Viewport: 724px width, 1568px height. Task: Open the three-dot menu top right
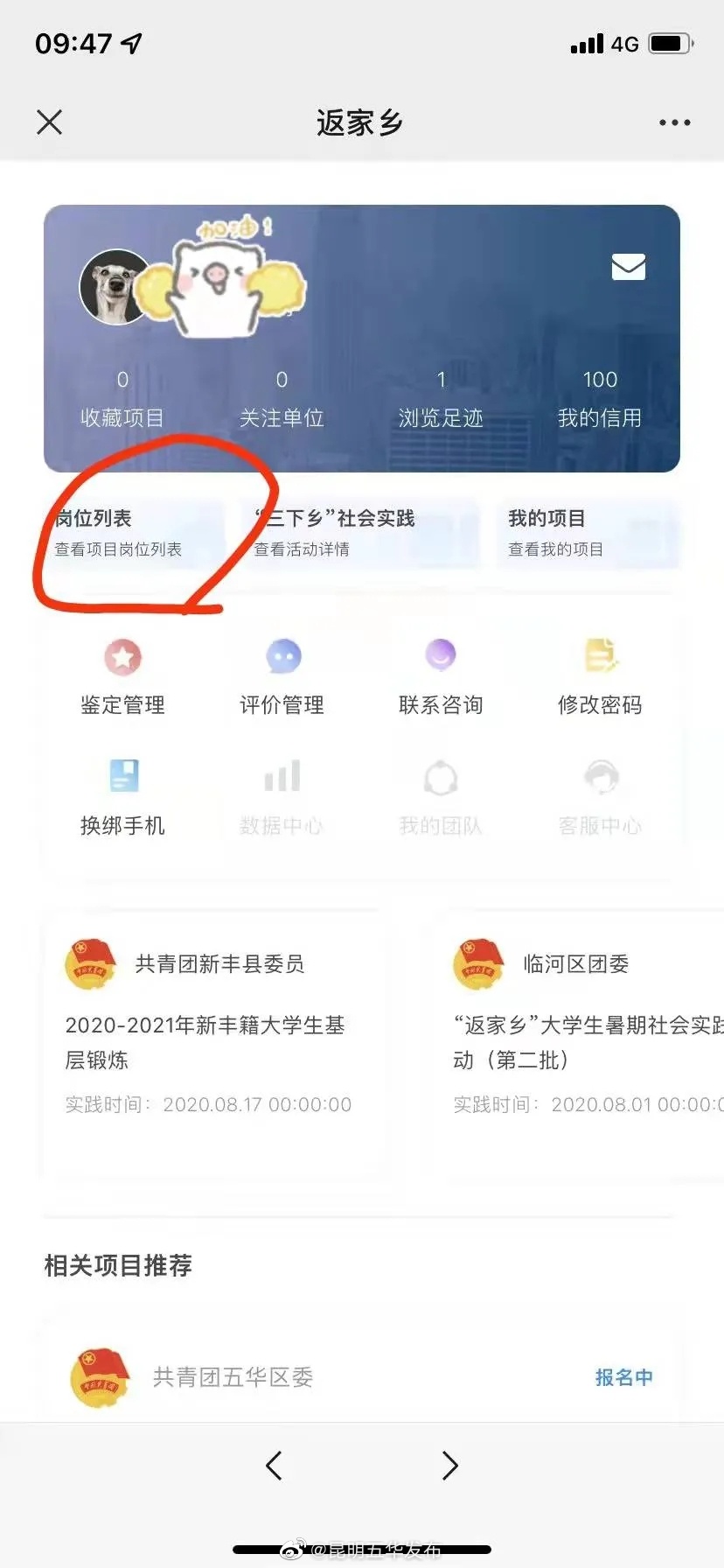pos(673,122)
